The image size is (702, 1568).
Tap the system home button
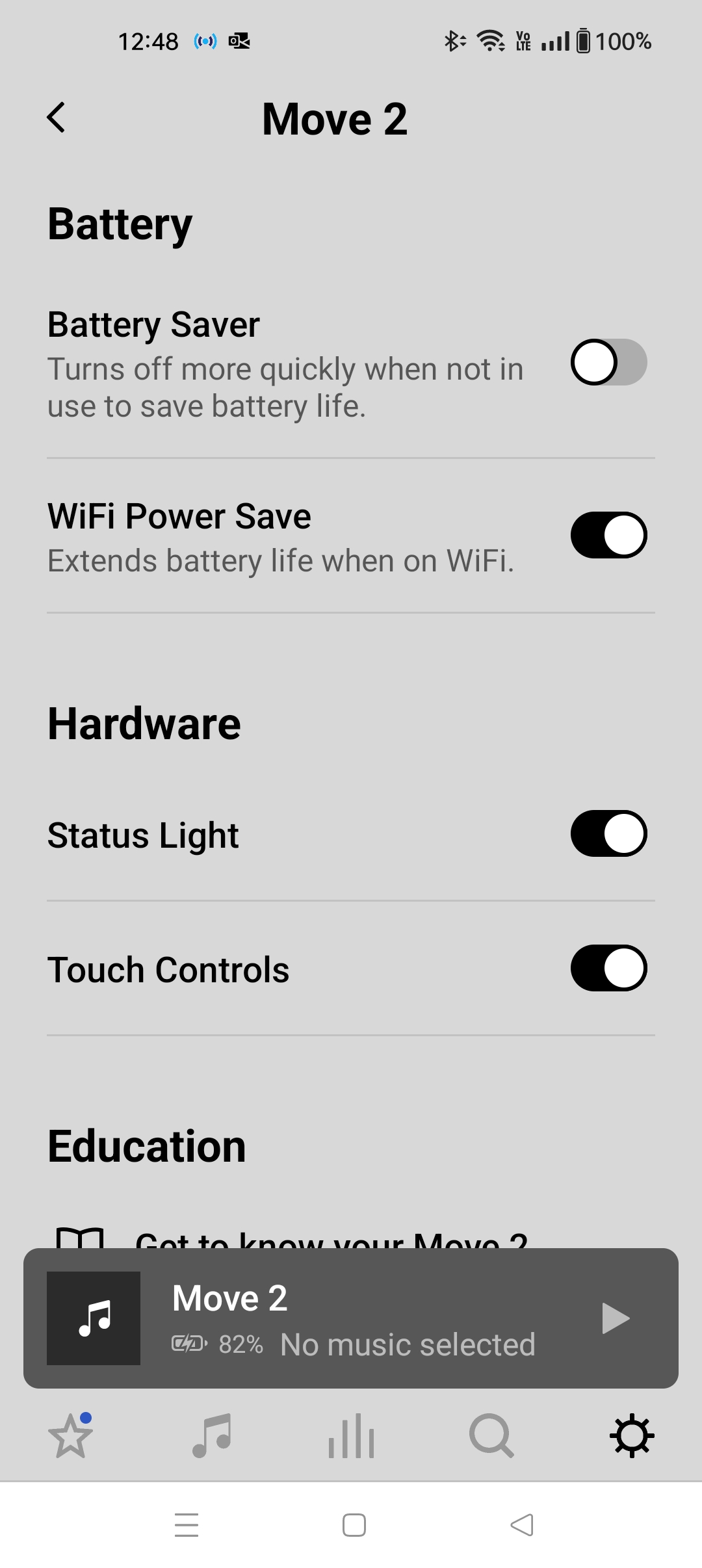[x=354, y=1525]
